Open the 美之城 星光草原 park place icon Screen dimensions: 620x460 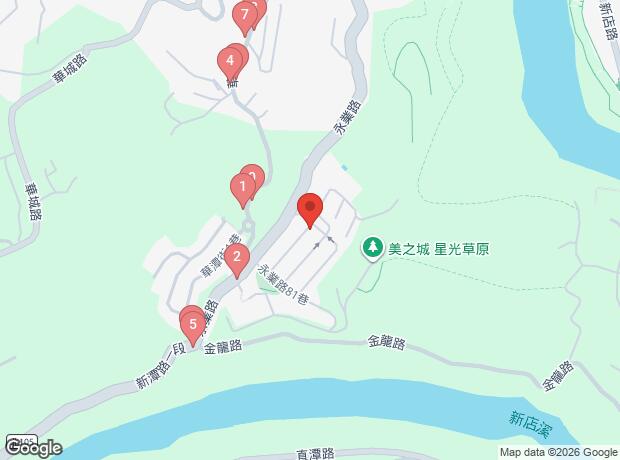(372, 248)
